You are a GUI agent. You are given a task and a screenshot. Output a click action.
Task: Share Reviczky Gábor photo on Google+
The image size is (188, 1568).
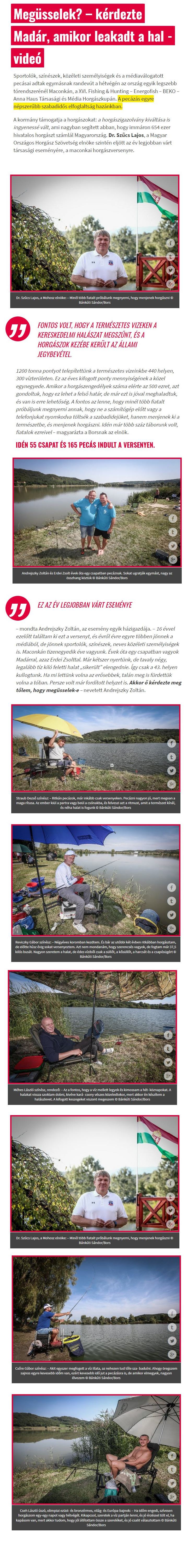(172, 928)
